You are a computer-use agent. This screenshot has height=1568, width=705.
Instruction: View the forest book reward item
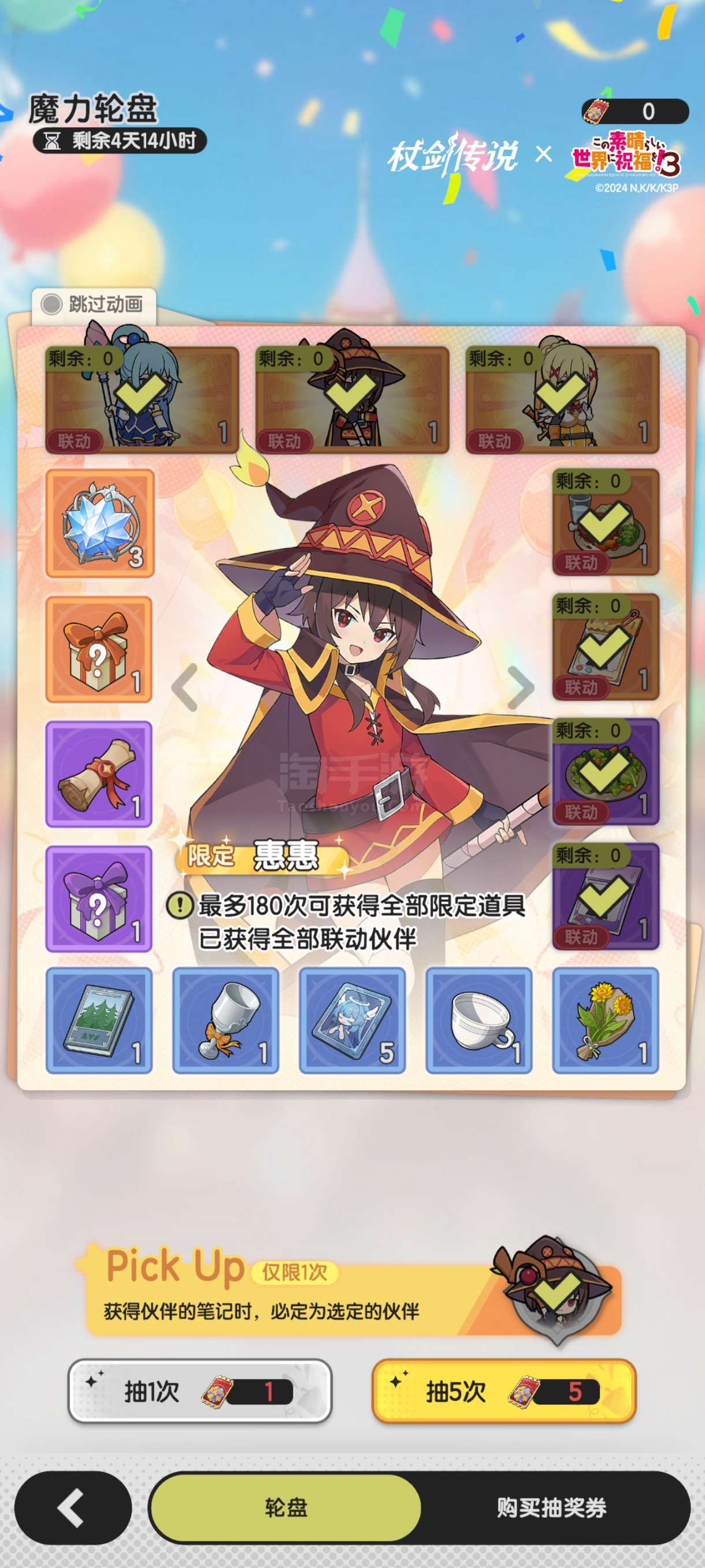pyautogui.click(x=99, y=1020)
